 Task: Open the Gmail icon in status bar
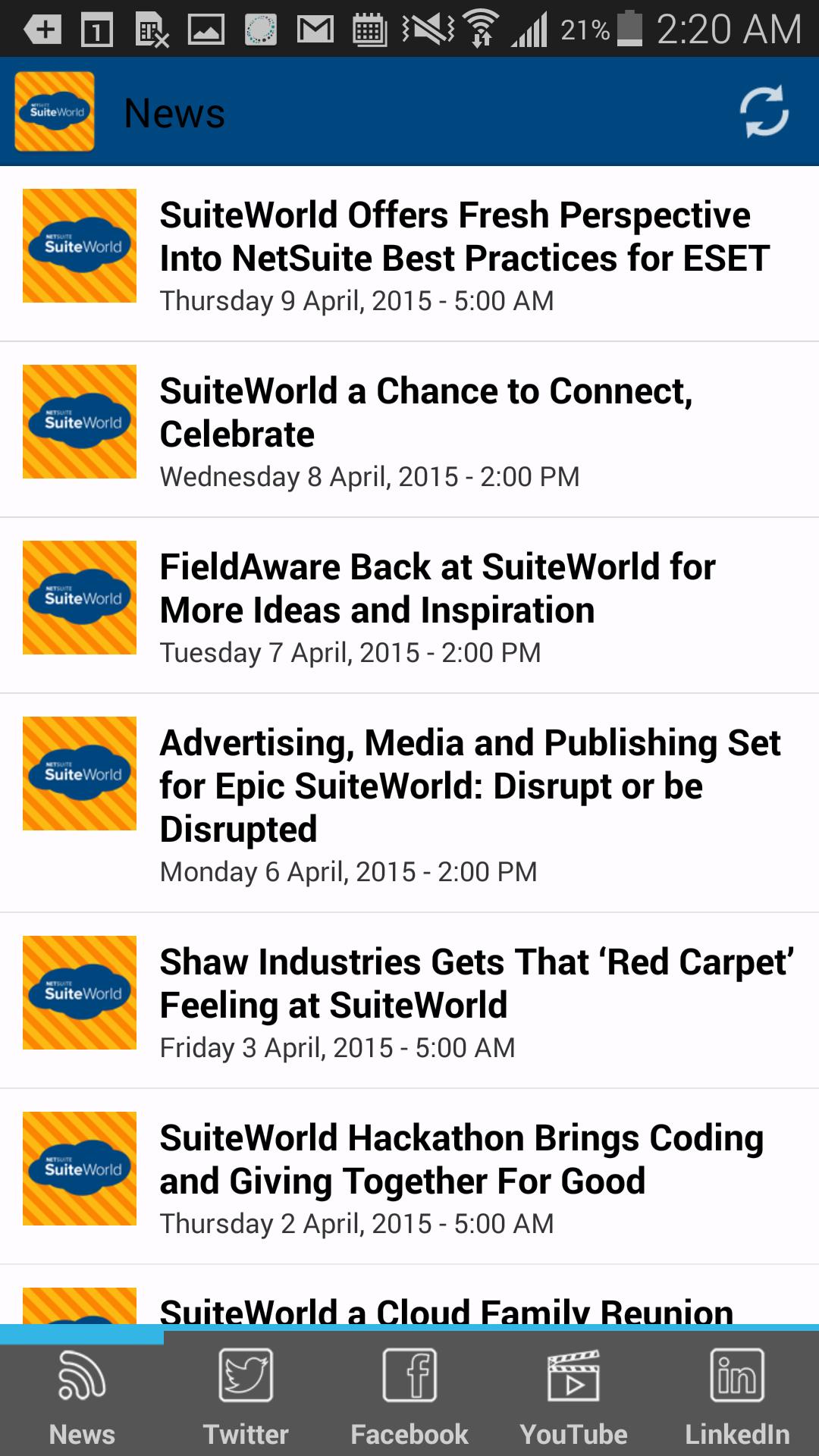[x=306, y=27]
